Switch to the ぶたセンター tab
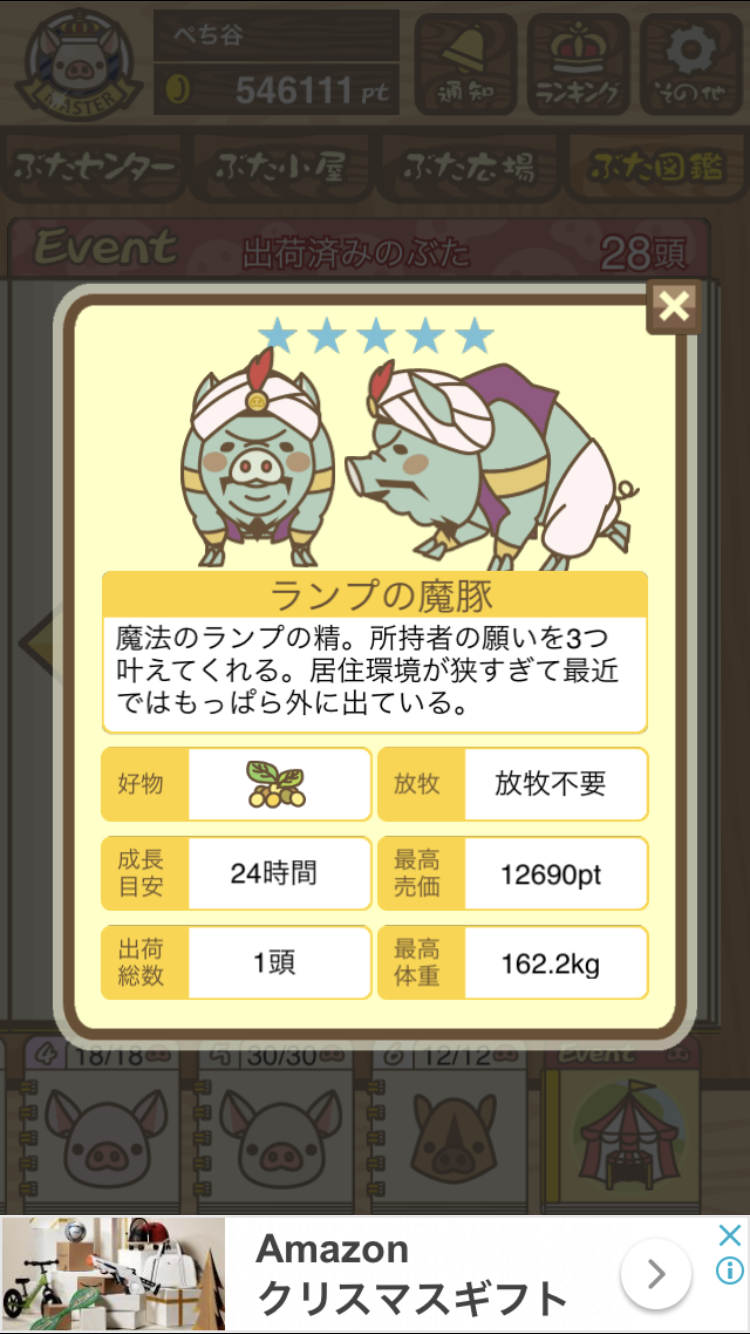750x1334 pixels. (95, 167)
